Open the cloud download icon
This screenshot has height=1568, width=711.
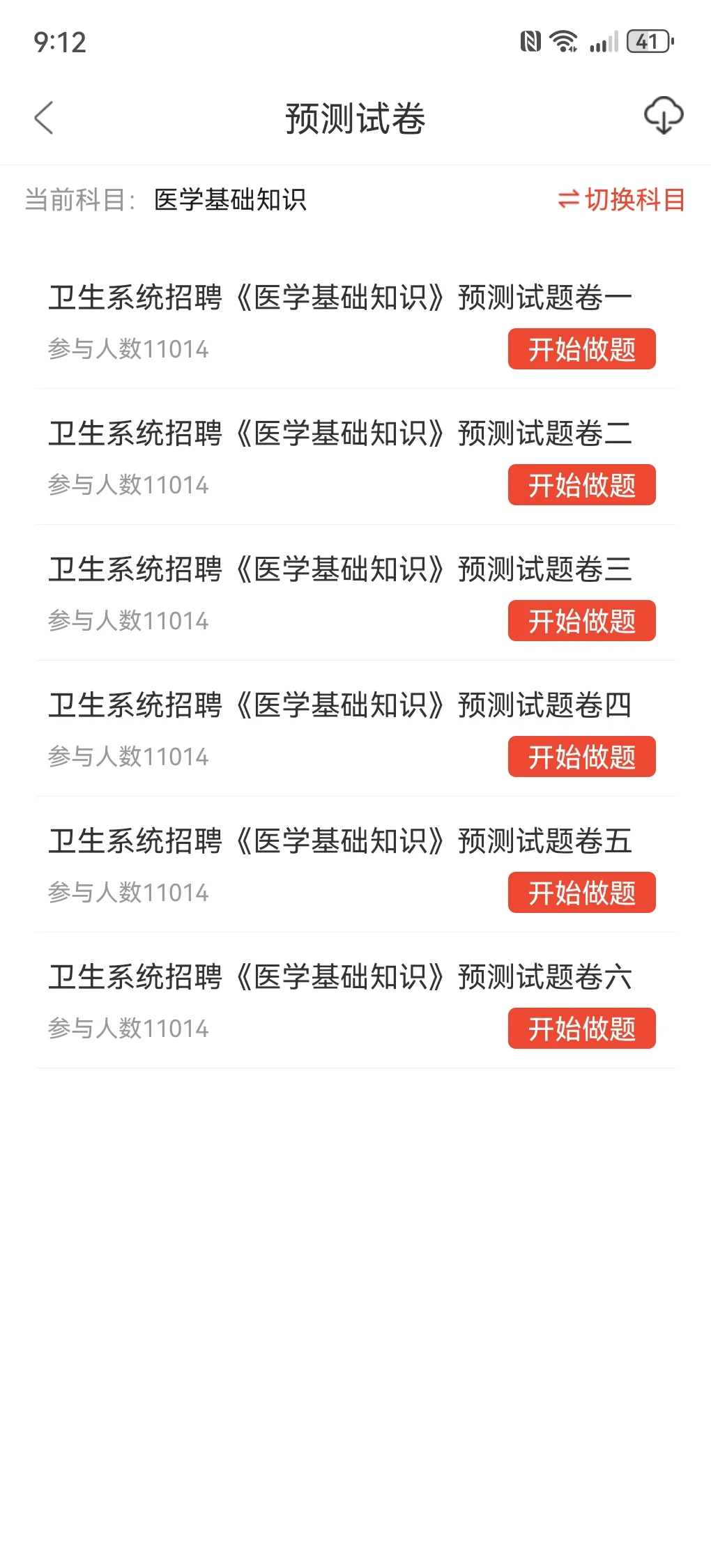pyautogui.click(x=663, y=116)
